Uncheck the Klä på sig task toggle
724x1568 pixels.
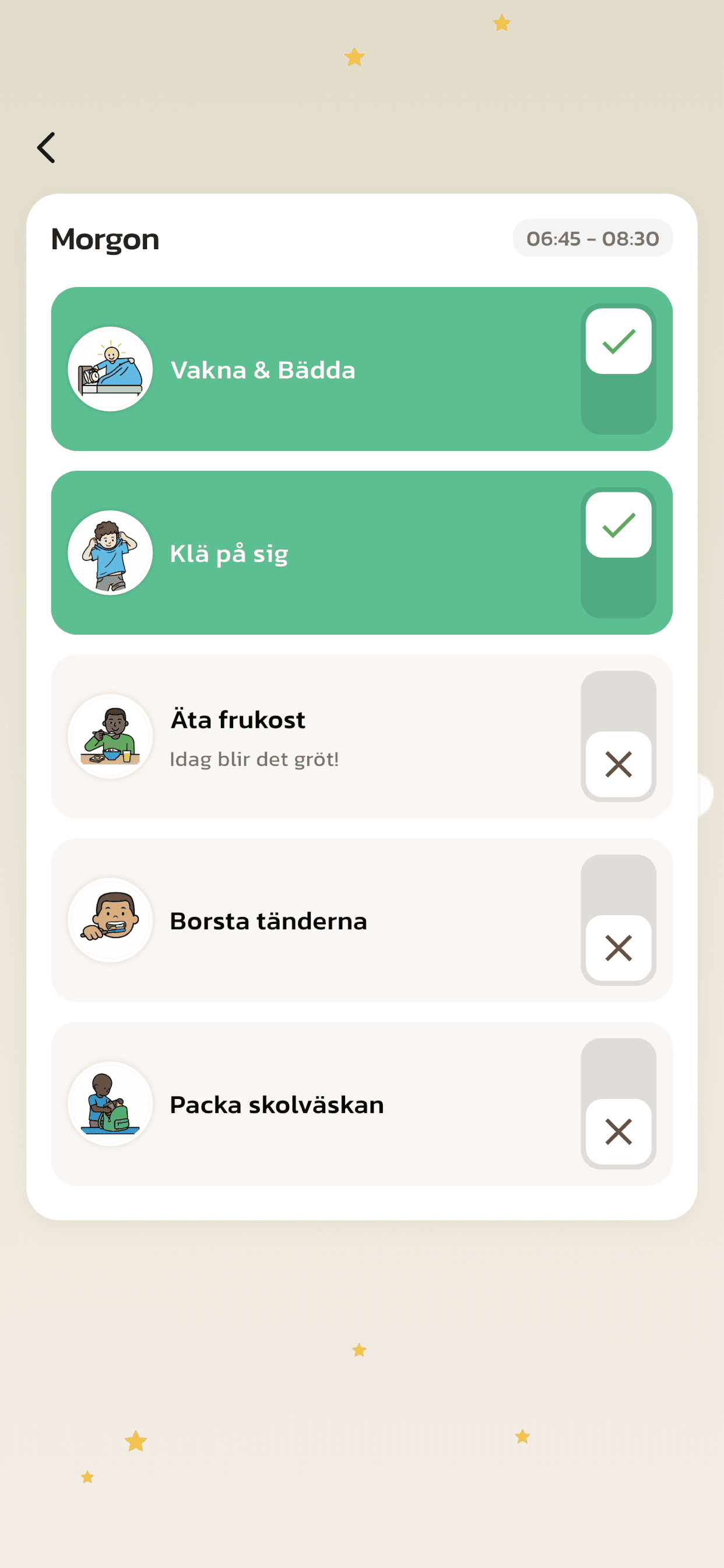[x=618, y=552]
